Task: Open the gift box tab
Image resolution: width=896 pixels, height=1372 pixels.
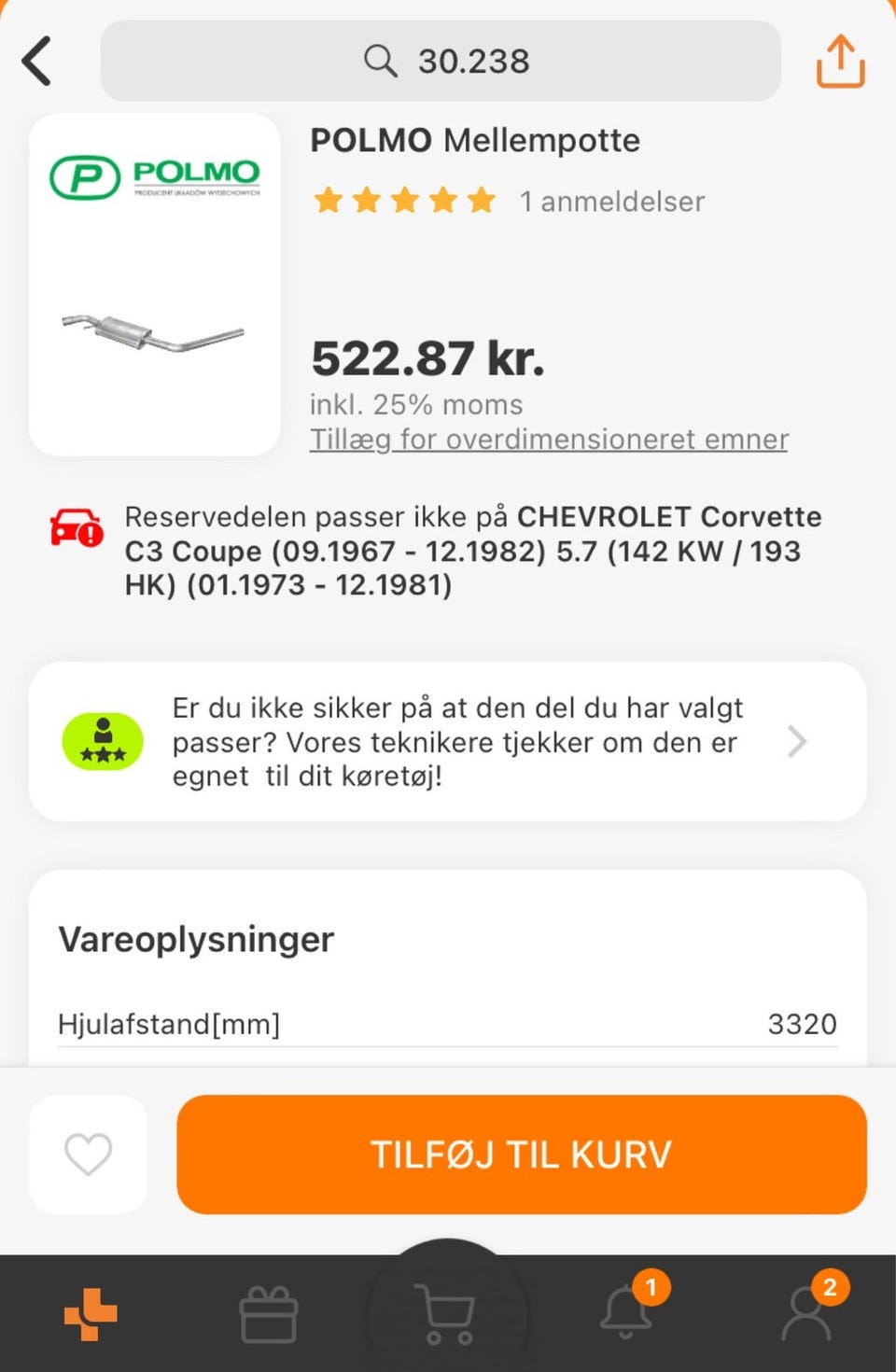Action: [269, 1314]
